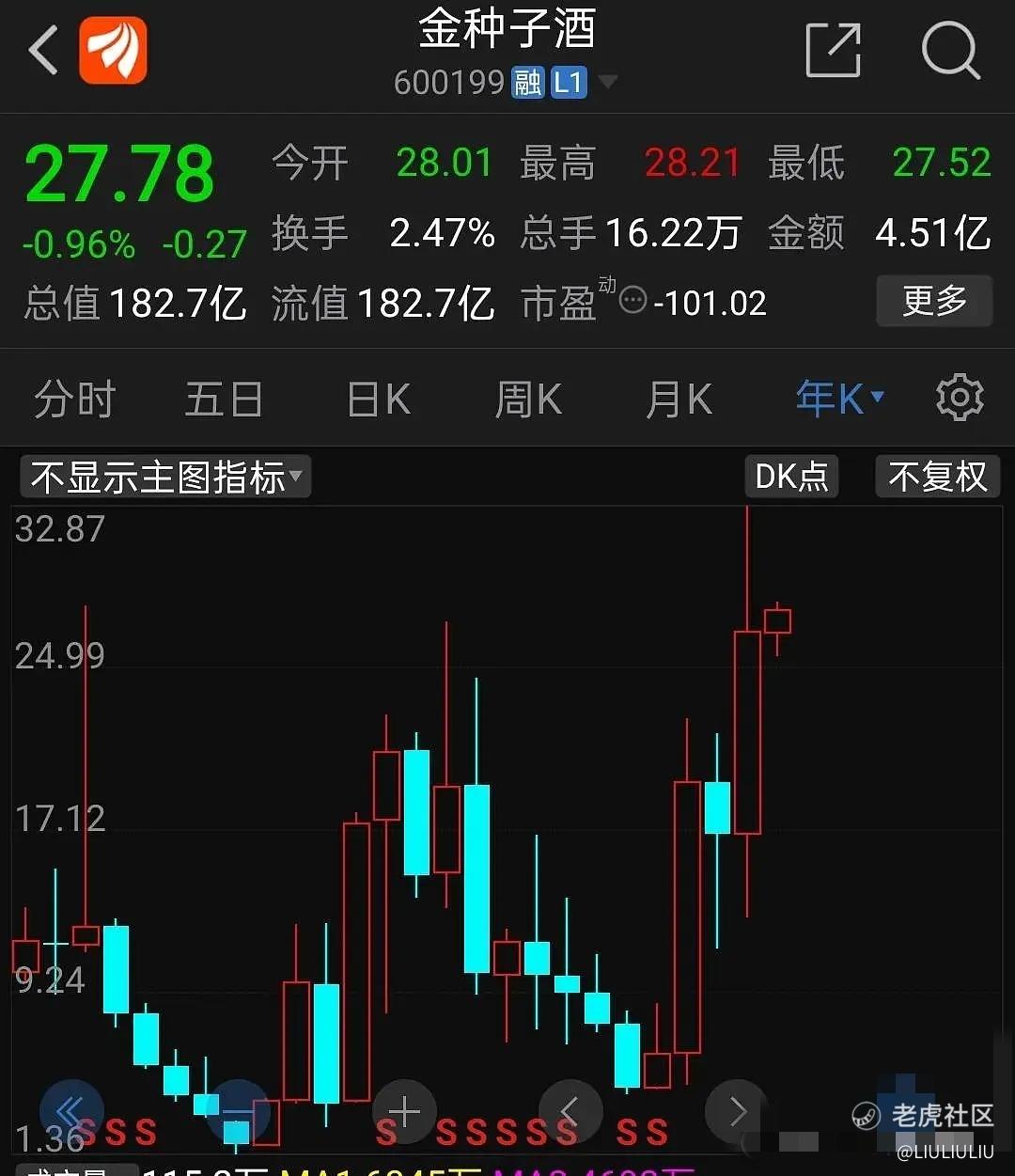Share this stock page
The image size is (1015, 1176).
pyautogui.click(x=834, y=50)
